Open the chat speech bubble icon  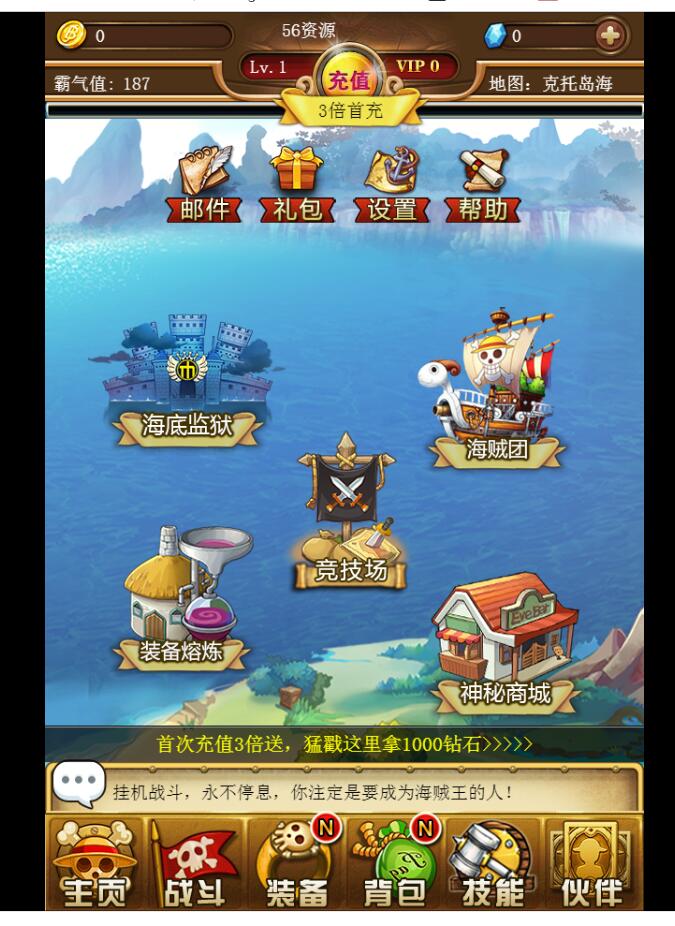77,786
